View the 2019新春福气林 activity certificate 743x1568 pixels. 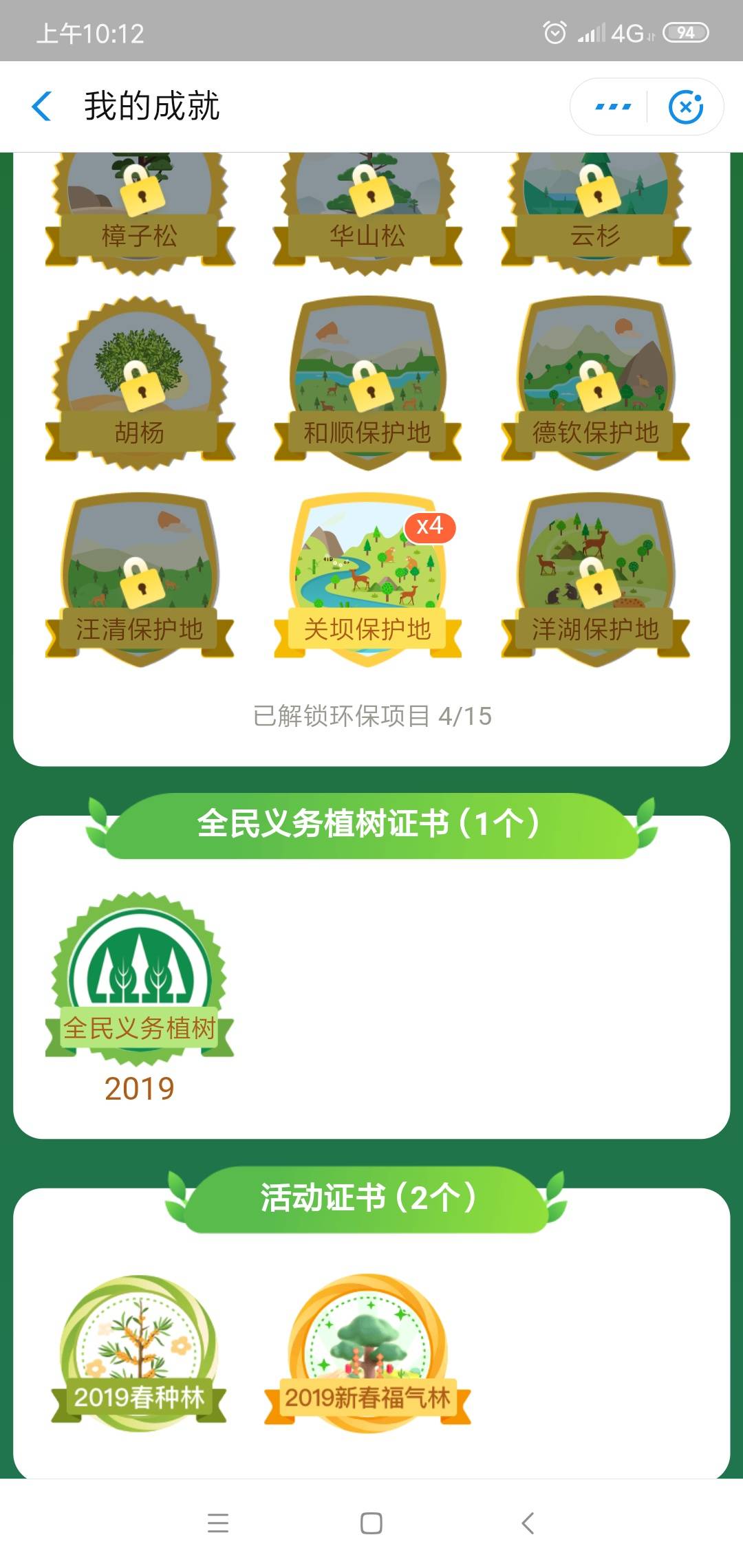(x=368, y=1351)
